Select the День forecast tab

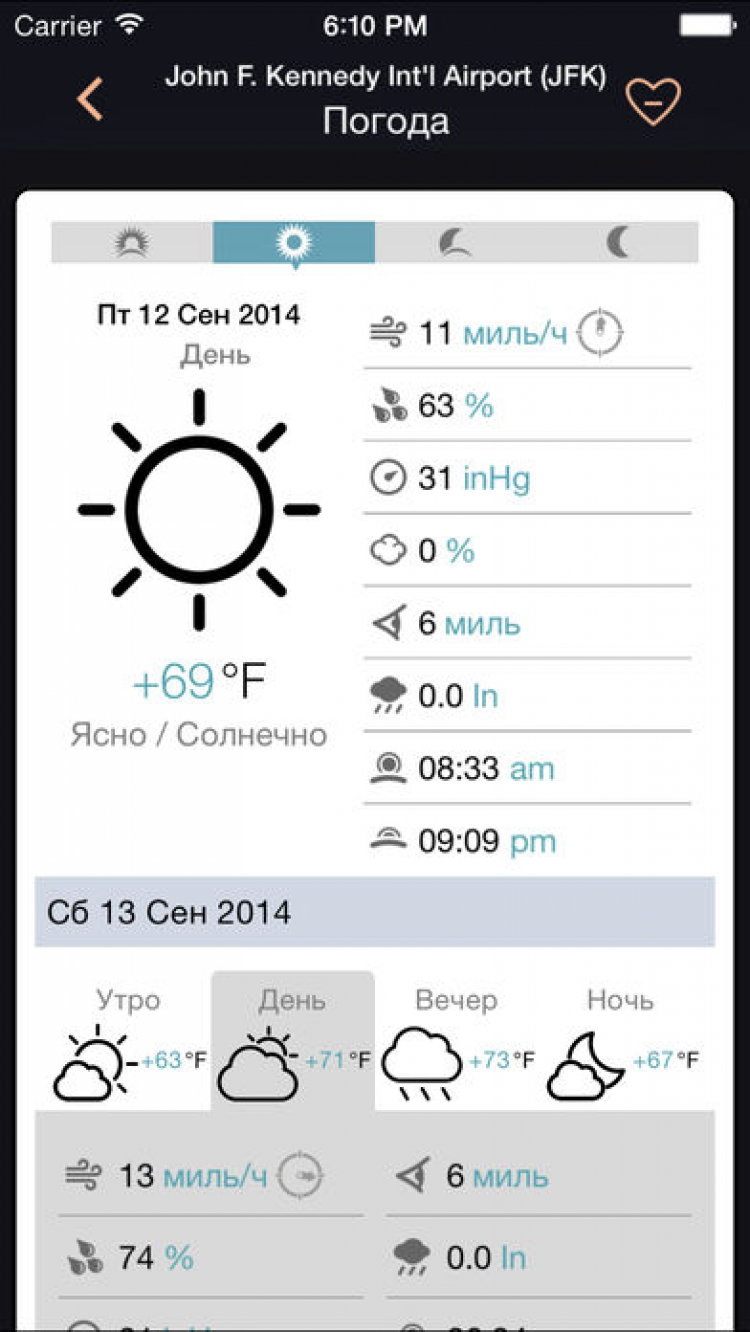[x=293, y=1040]
